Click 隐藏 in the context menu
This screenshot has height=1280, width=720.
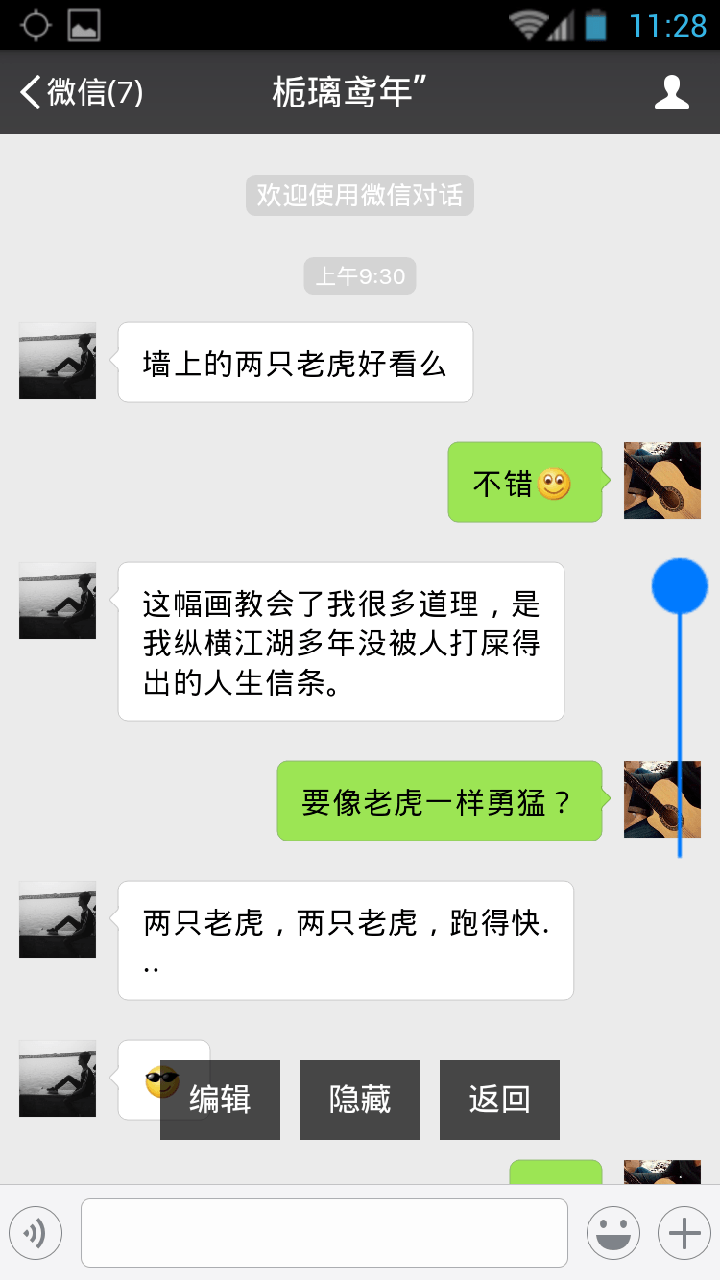(x=360, y=1099)
